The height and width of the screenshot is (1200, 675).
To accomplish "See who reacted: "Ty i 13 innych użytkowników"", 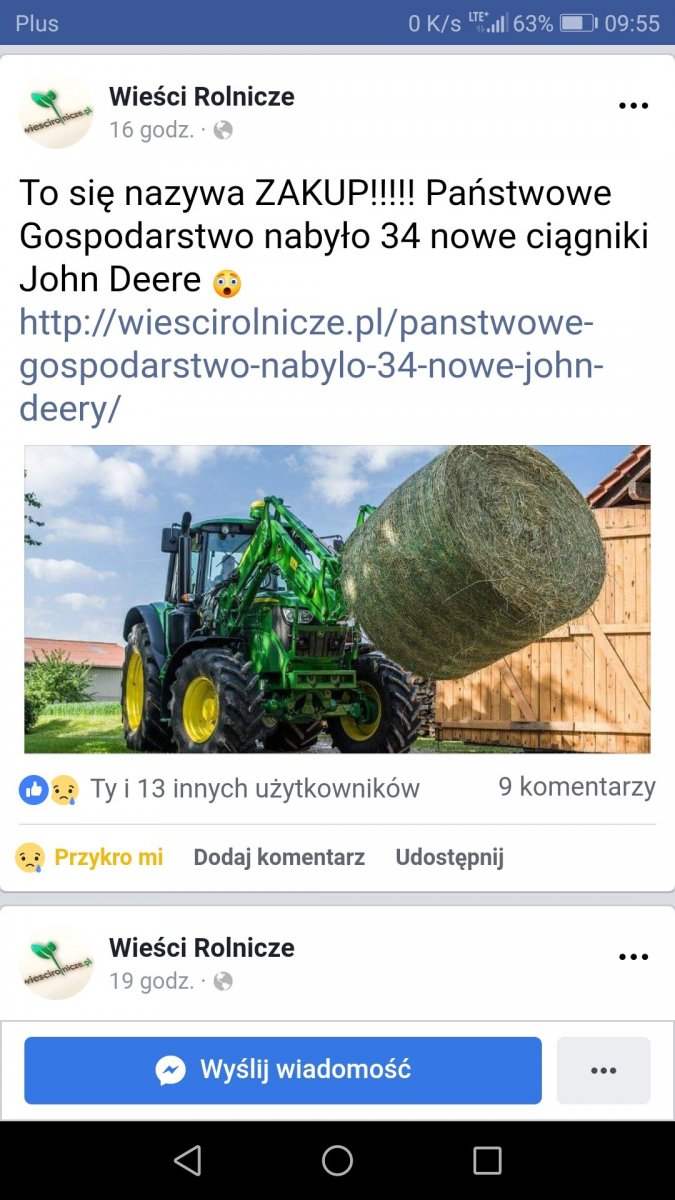I will click(x=254, y=789).
